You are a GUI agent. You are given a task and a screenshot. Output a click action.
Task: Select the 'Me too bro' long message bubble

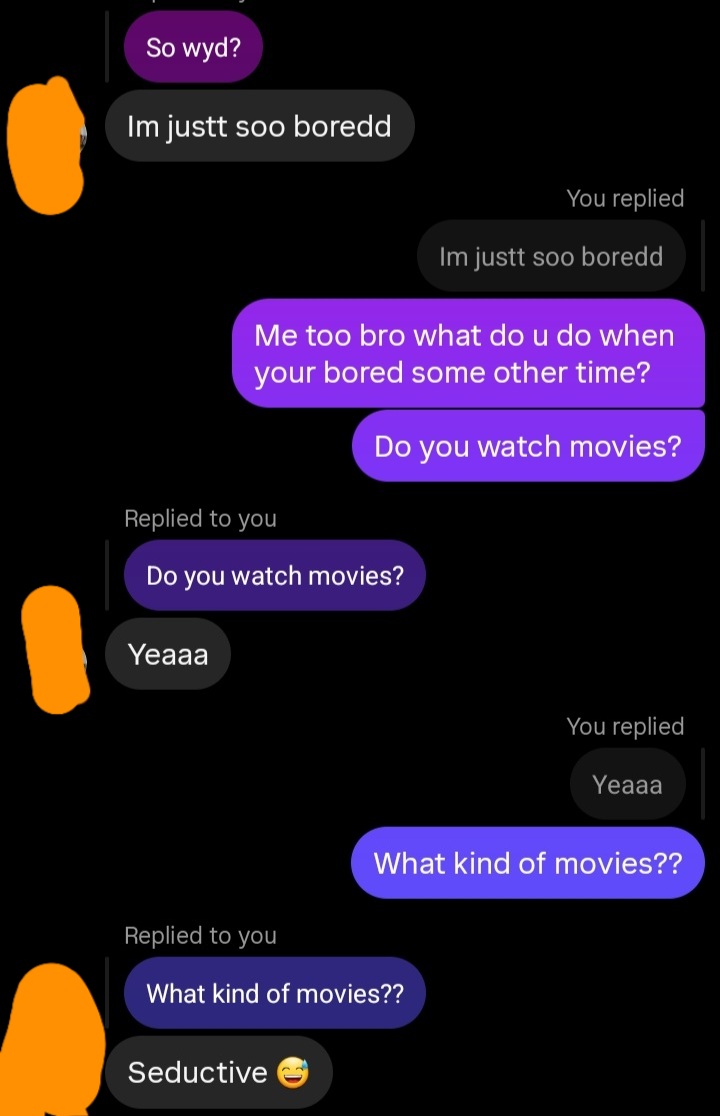click(x=468, y=352)
